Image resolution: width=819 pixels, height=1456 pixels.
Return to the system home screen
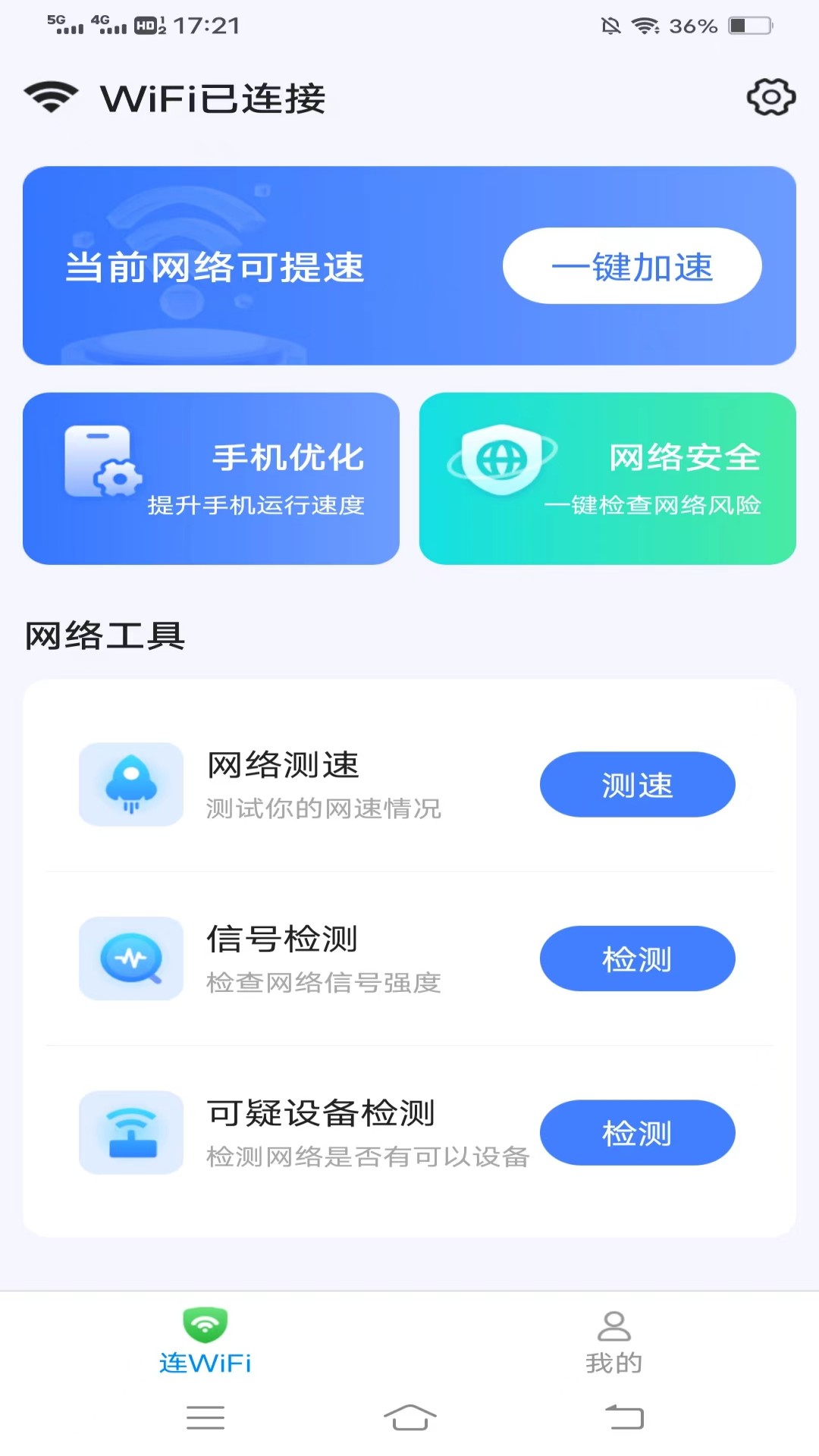click(x=409, y=1417)
